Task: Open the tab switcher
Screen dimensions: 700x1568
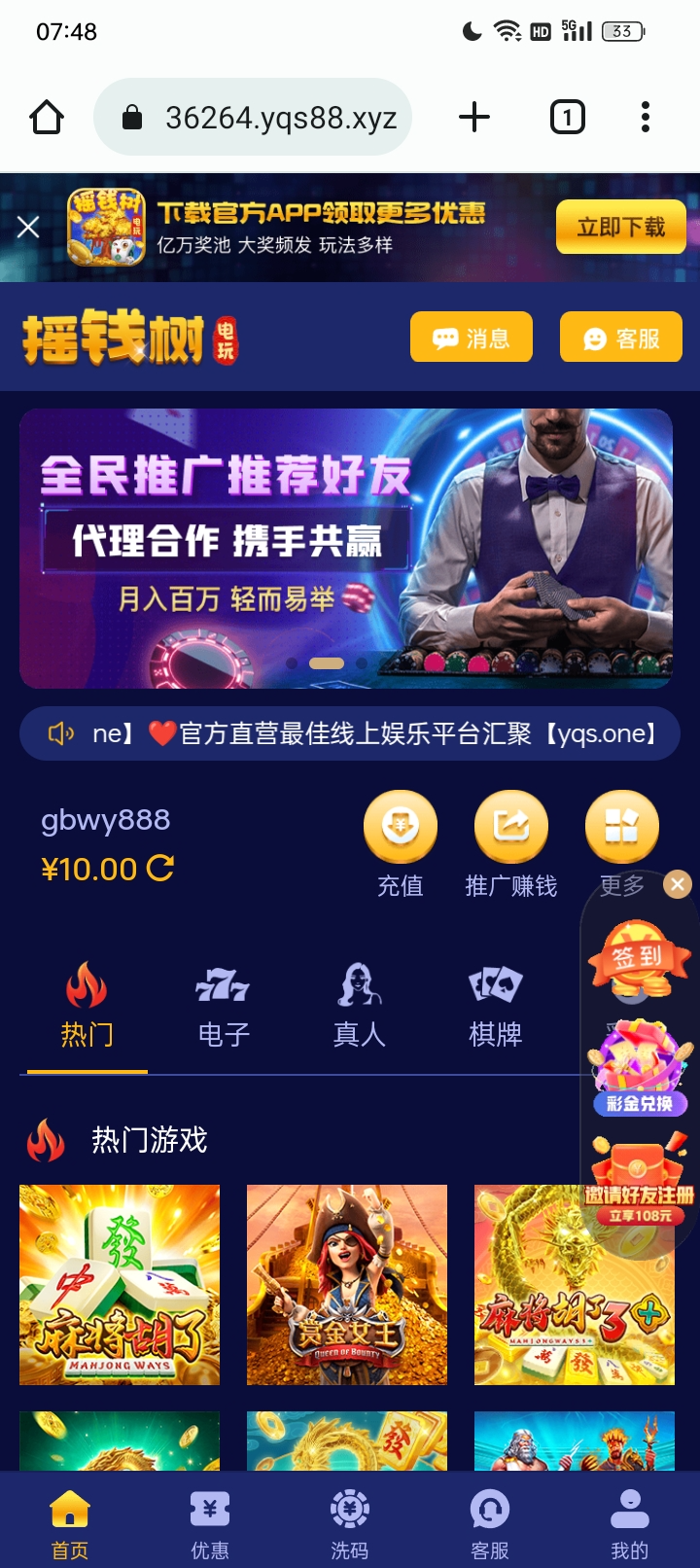Action: pos(567,118)
